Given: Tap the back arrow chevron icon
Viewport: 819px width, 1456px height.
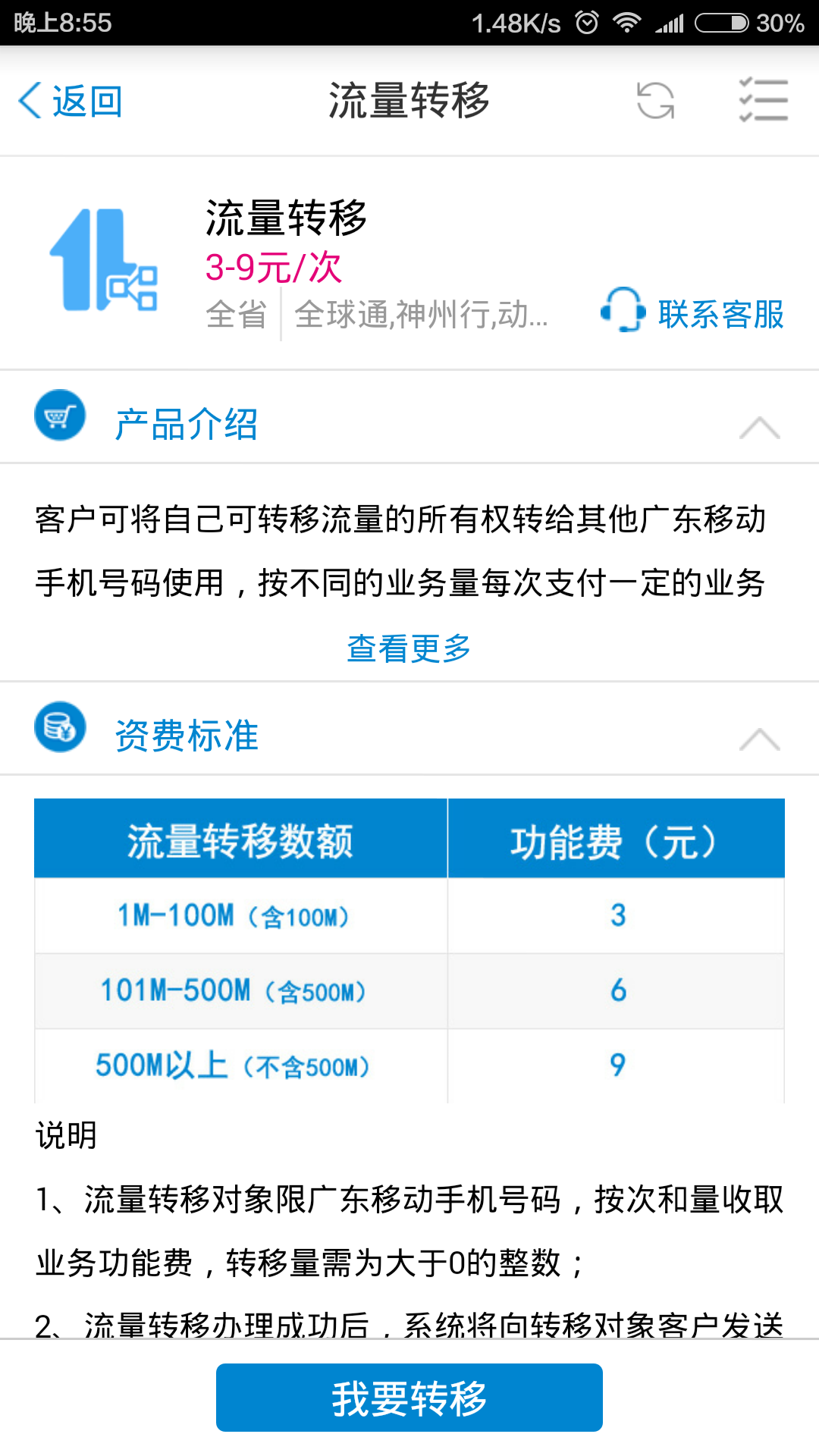Looking at the screenshot, I should point(29,99).
